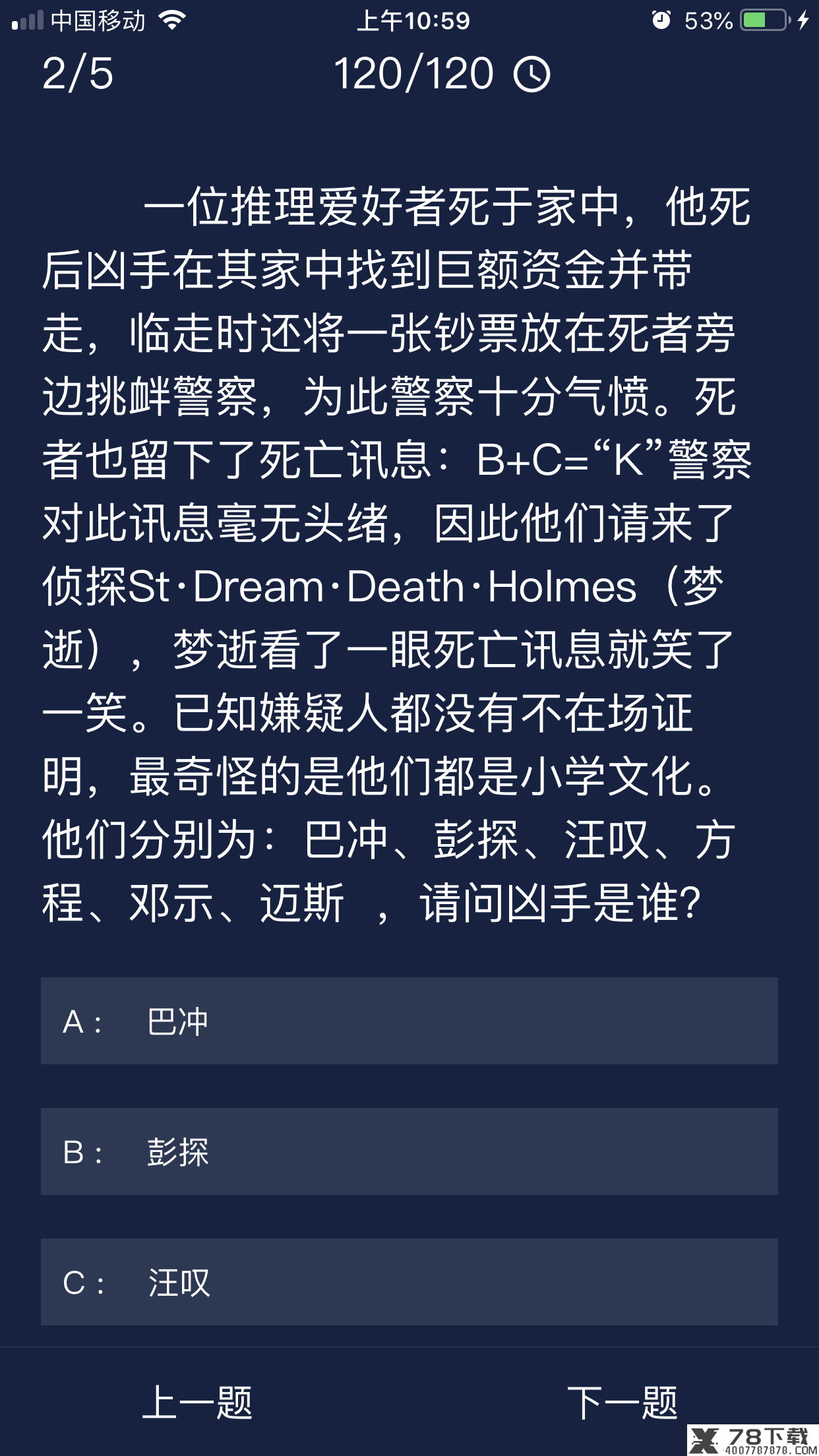Viewport: 819px width, 1456px height.
Task: Go to the next question (下一题)
Action: coord(622,1402)
